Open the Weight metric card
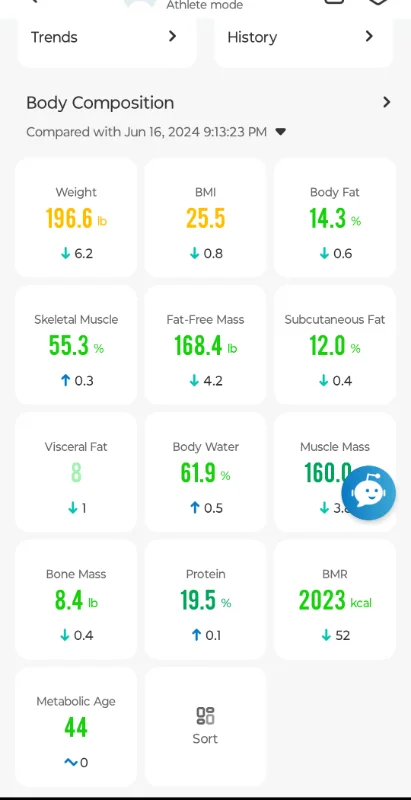This screenshot has width=411, height=800. pyautogui.click(x=76, y=218)
